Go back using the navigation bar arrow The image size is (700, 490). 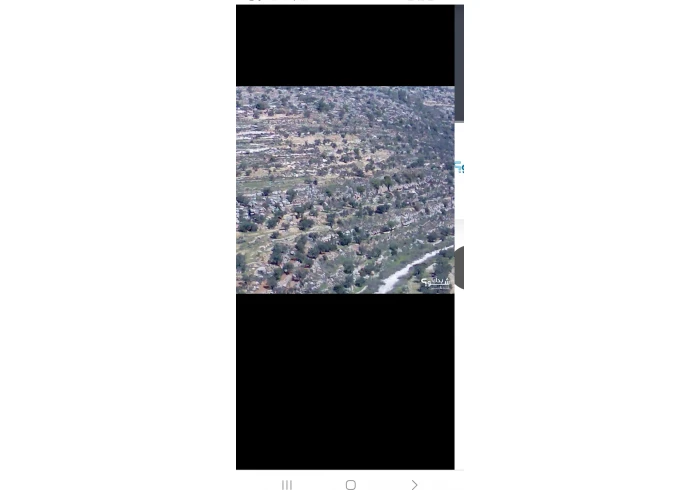click(x=414, y=485)
